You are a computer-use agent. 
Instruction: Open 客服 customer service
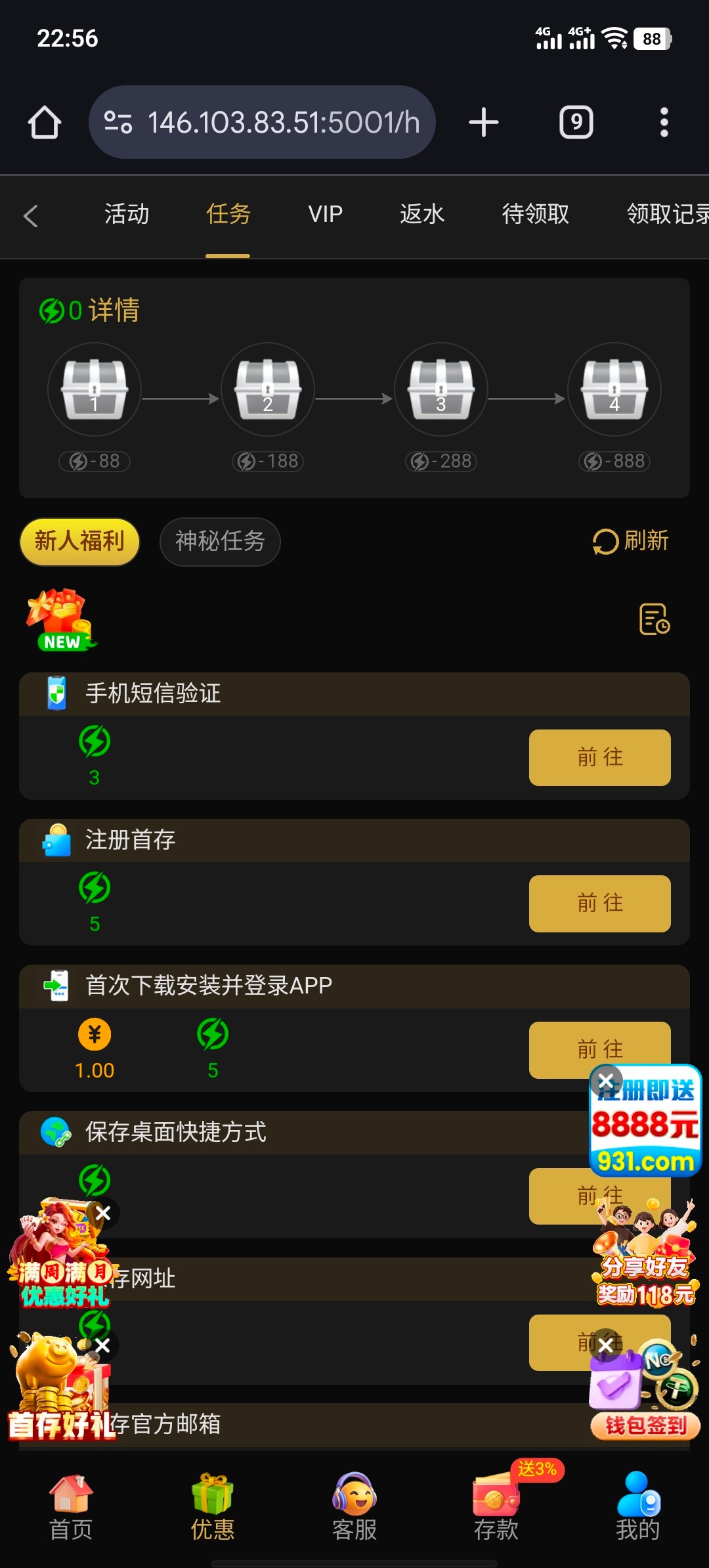[354, 1508]
